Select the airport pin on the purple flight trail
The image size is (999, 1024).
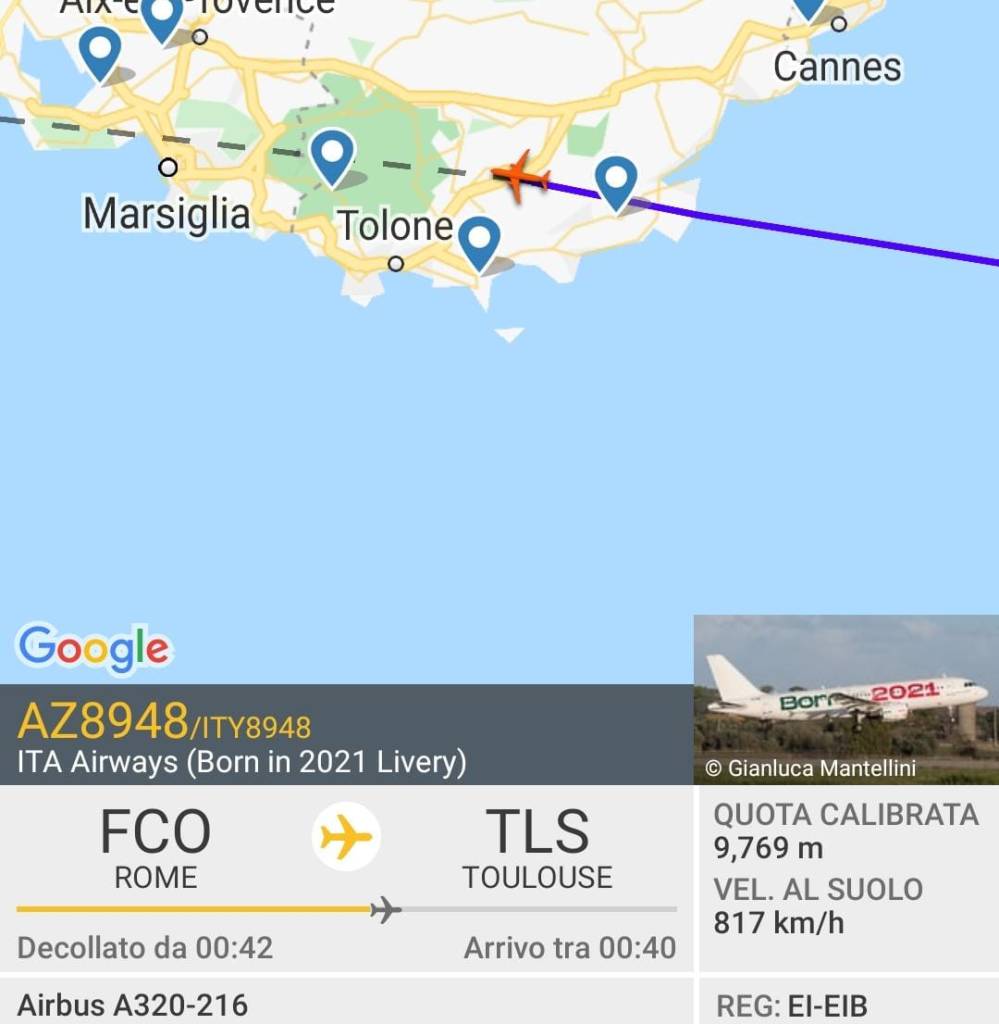[x=616, y=180]
